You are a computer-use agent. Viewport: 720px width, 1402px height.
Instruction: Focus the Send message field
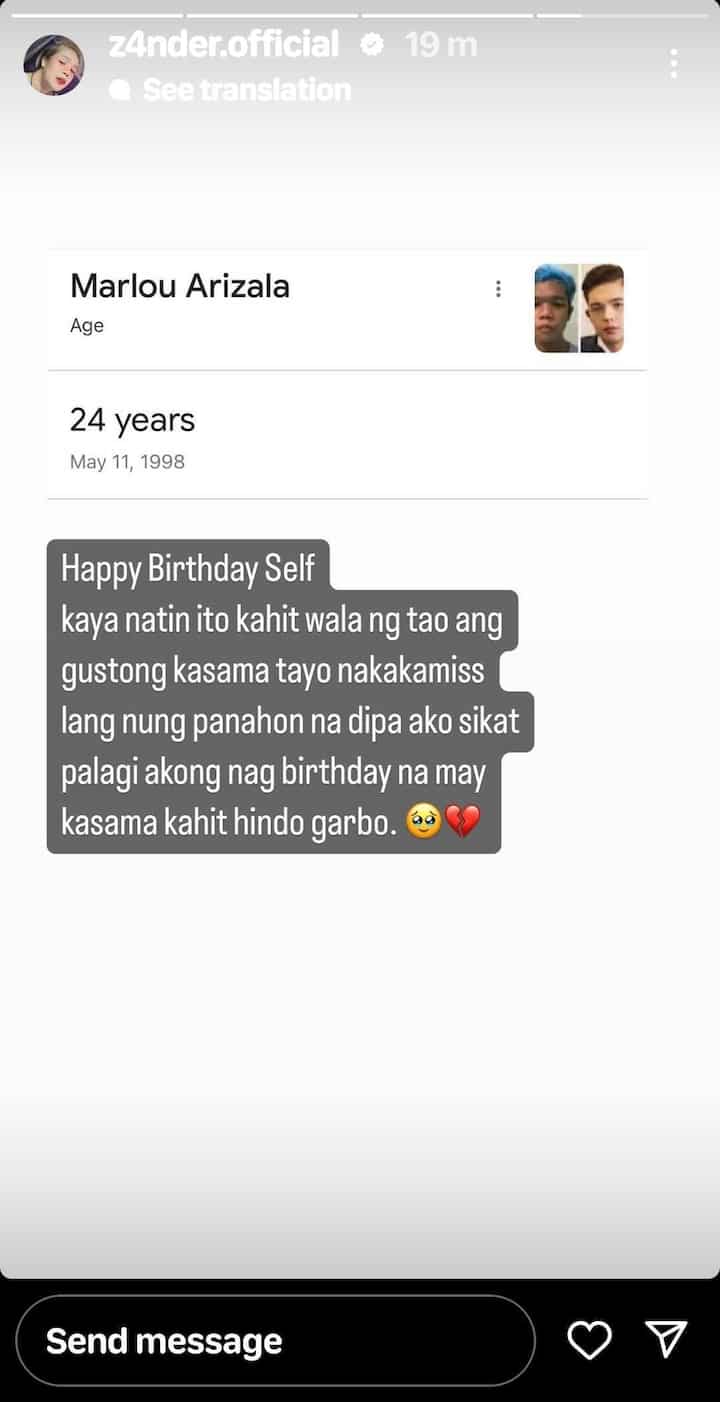(275, 1341)
